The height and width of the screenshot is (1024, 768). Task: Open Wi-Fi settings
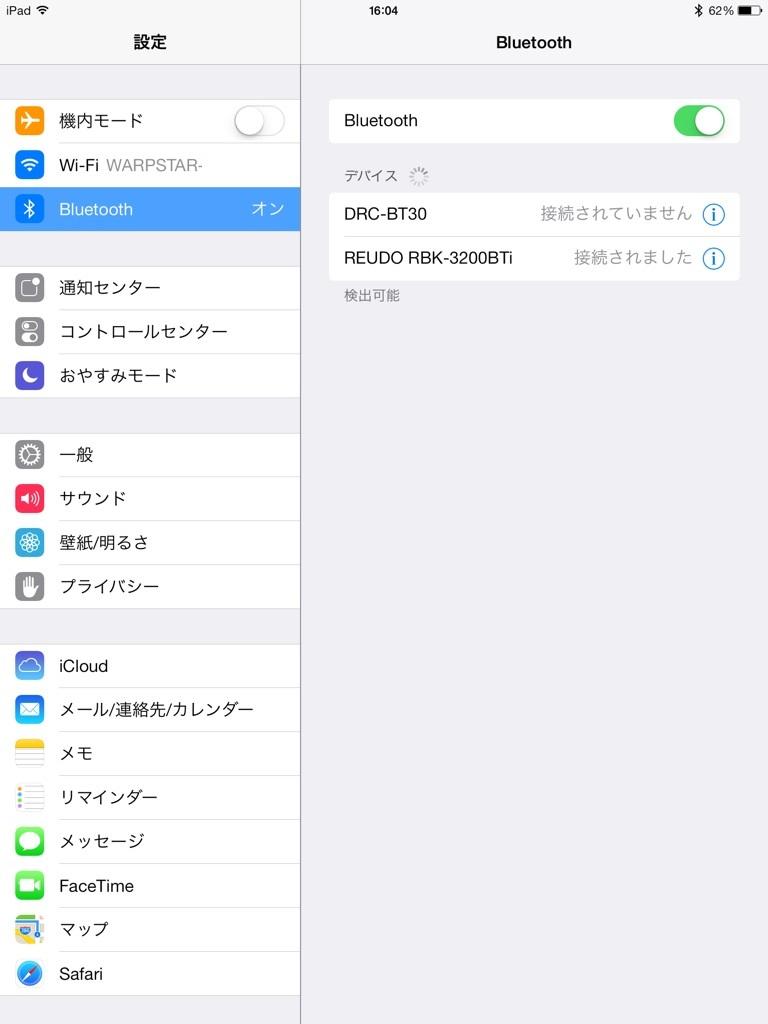click(x=150, y=165)
